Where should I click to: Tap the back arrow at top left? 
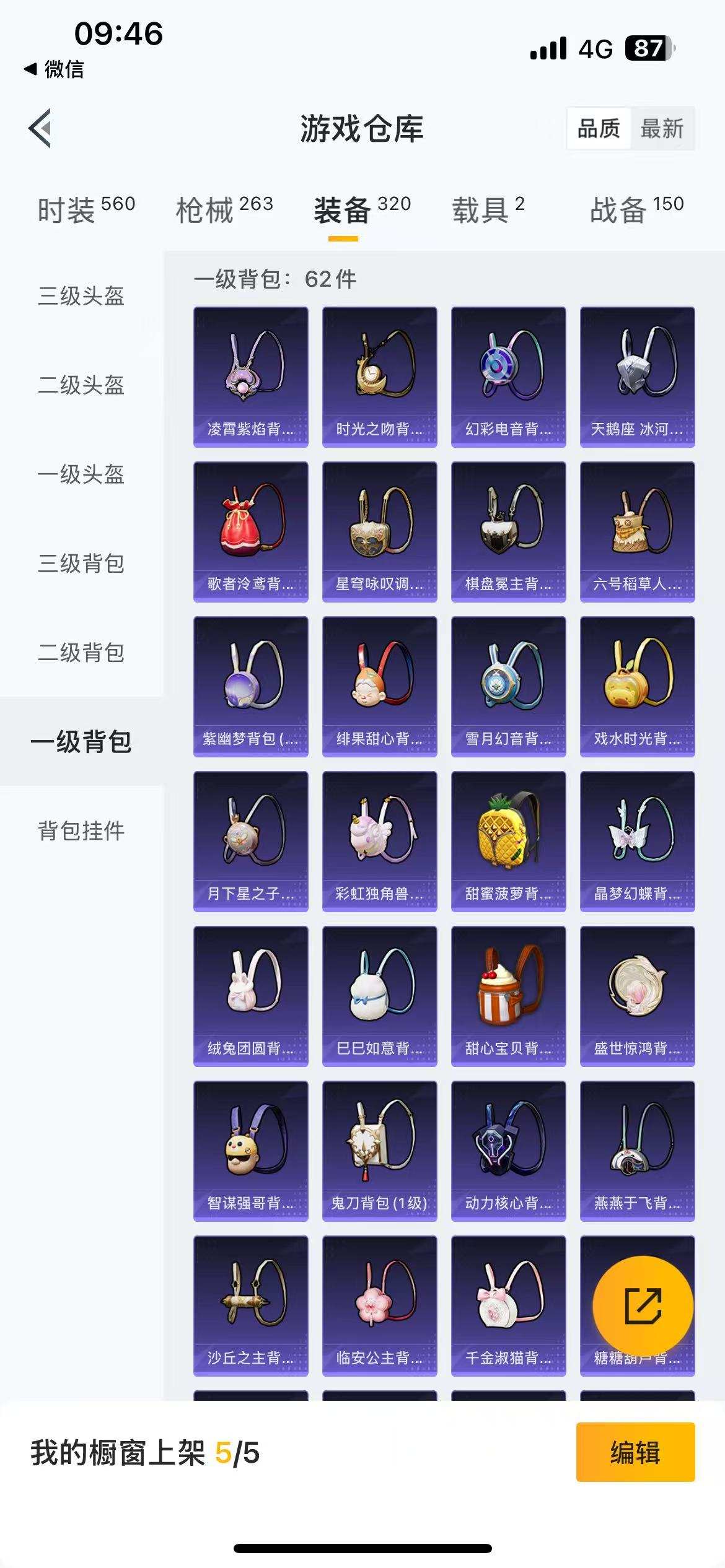pos(42,127)
